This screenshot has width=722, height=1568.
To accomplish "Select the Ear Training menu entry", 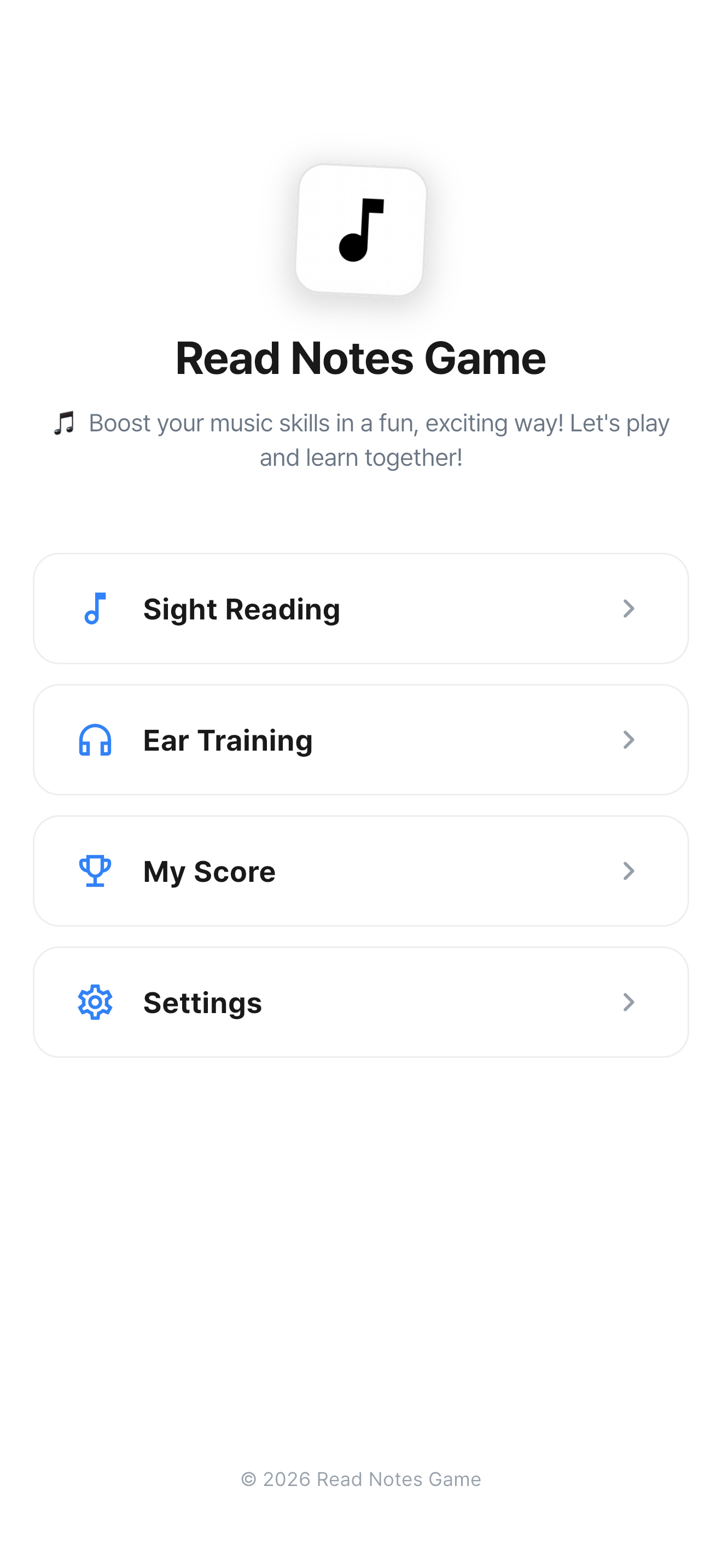I will [x=227, y=740].
